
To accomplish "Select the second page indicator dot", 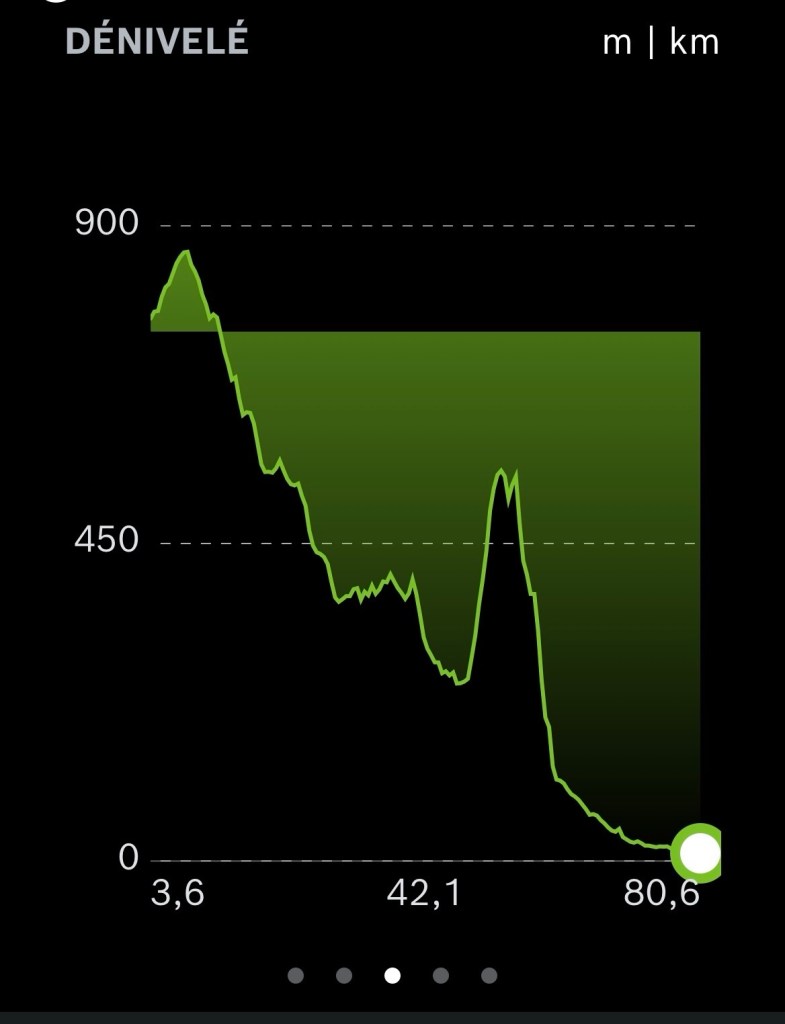I will click(x=344, y=975).
